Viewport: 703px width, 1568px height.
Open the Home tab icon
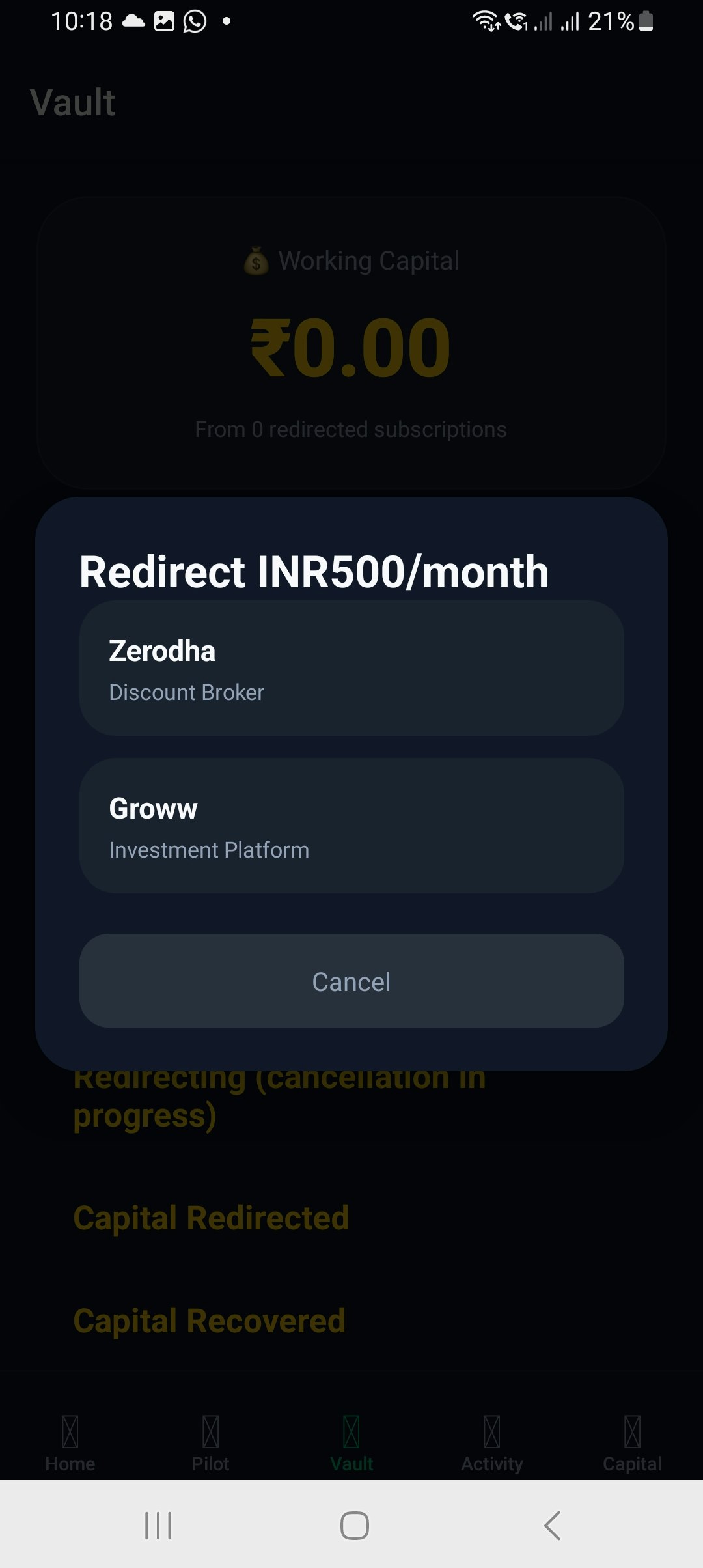click(x=70, y=1433)
